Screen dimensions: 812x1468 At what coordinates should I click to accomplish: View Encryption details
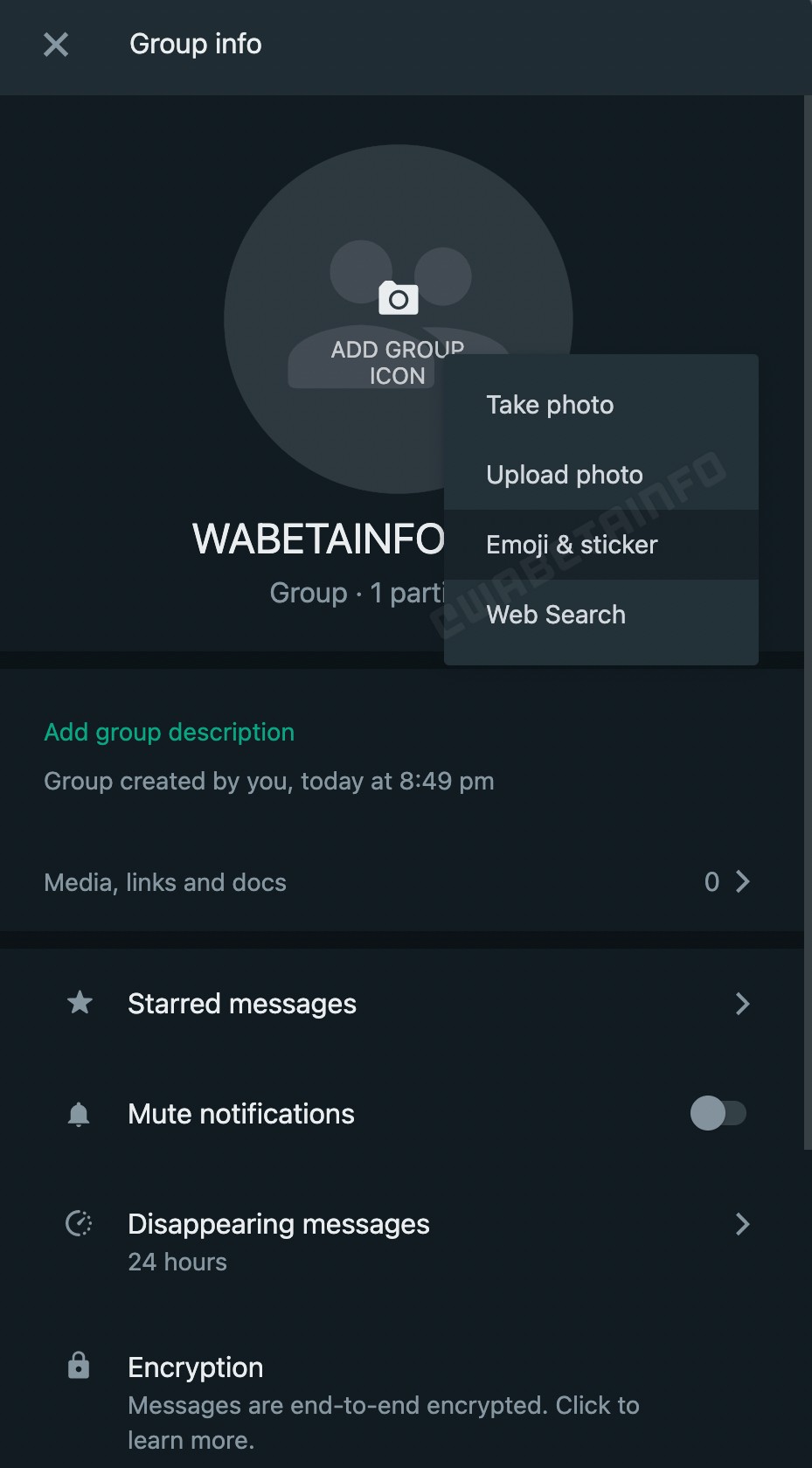click(401, 1401)
